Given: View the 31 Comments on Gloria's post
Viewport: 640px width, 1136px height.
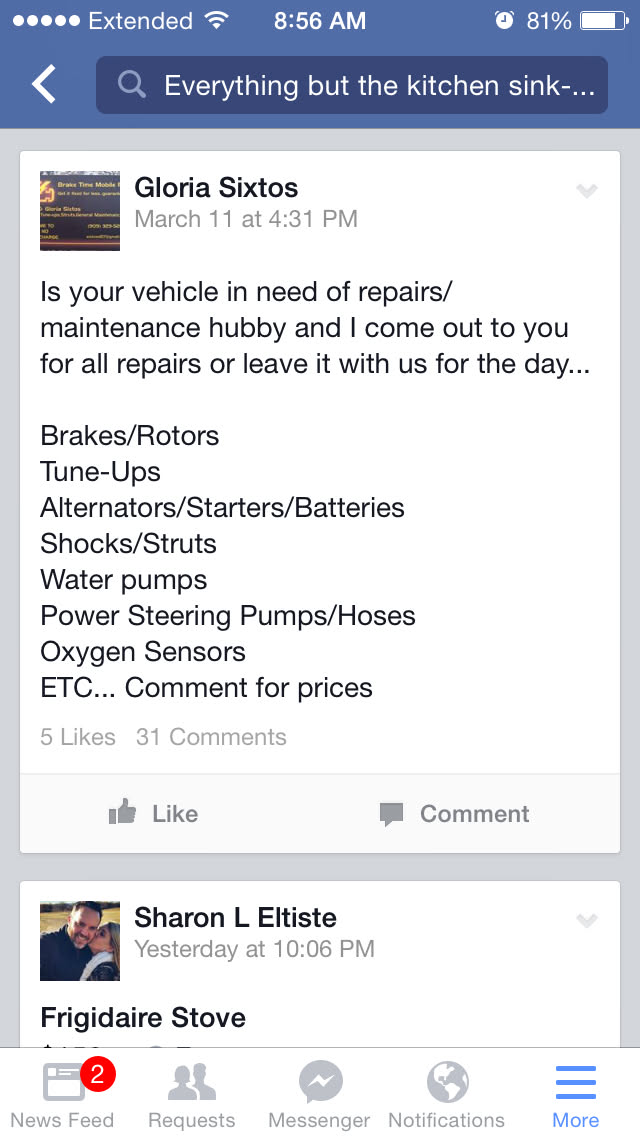Looking at the screenshot, I should coord(211,737).
